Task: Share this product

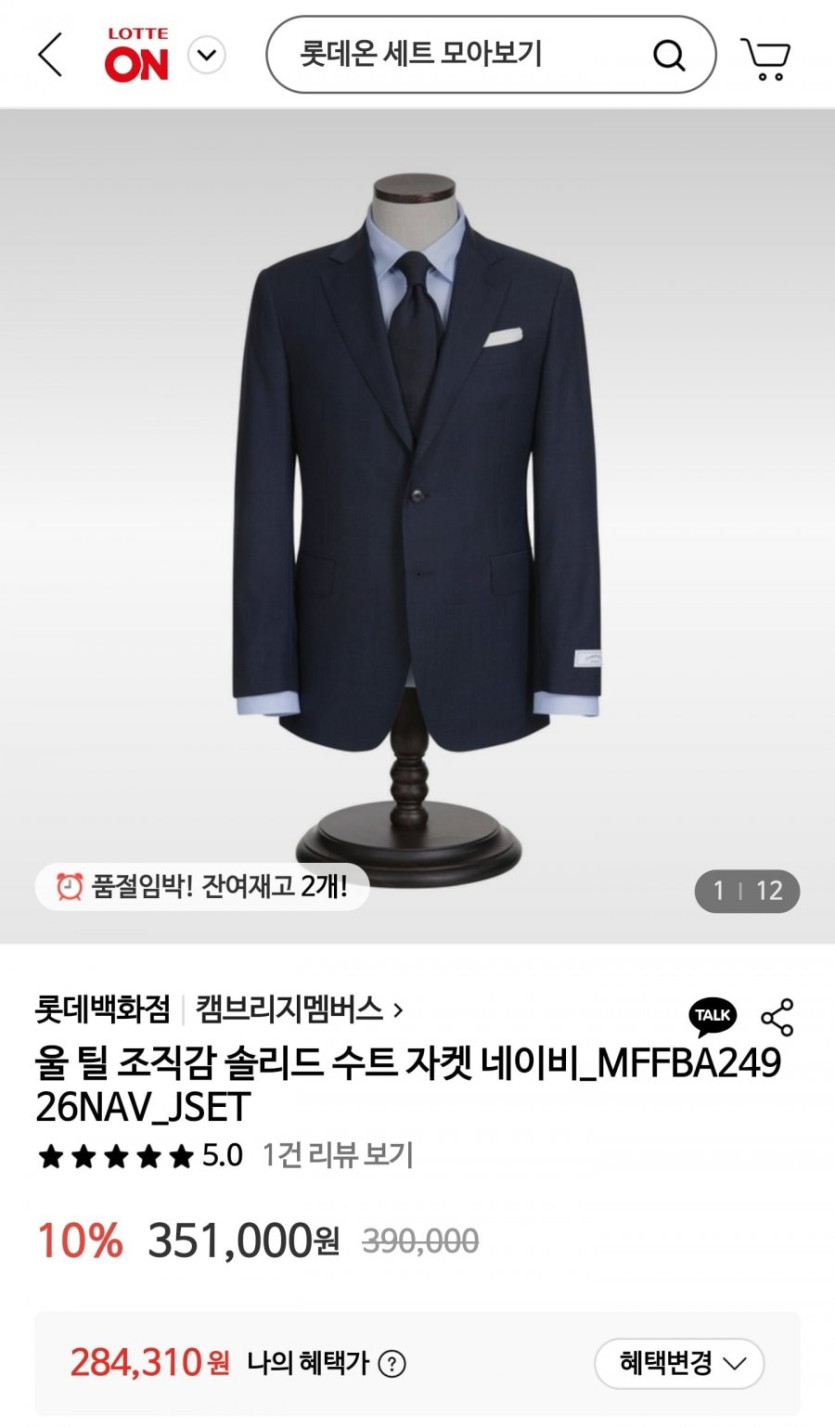Action: pos(777,1017)
